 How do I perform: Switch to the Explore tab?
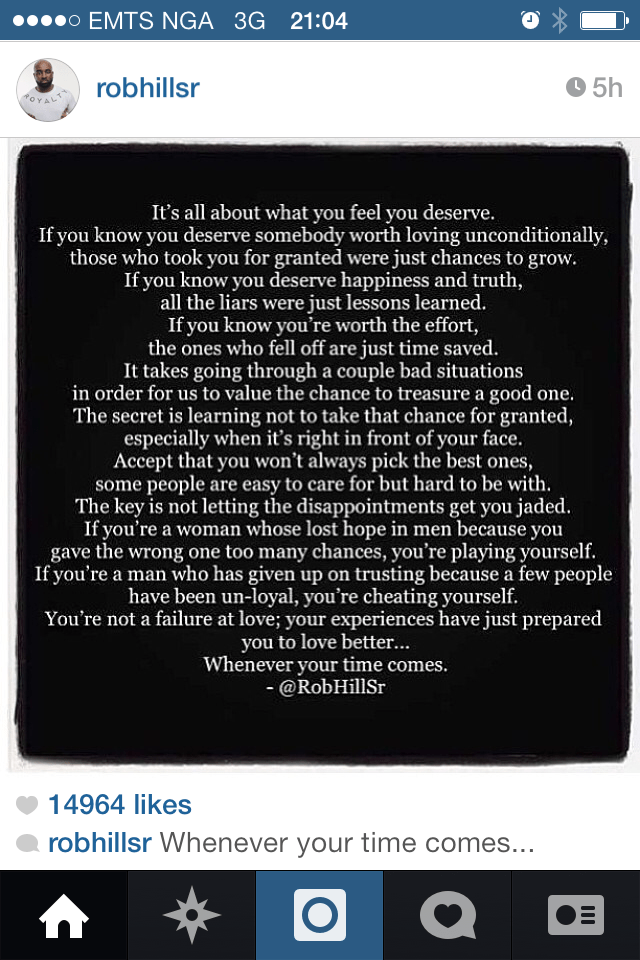pos(192,915)
